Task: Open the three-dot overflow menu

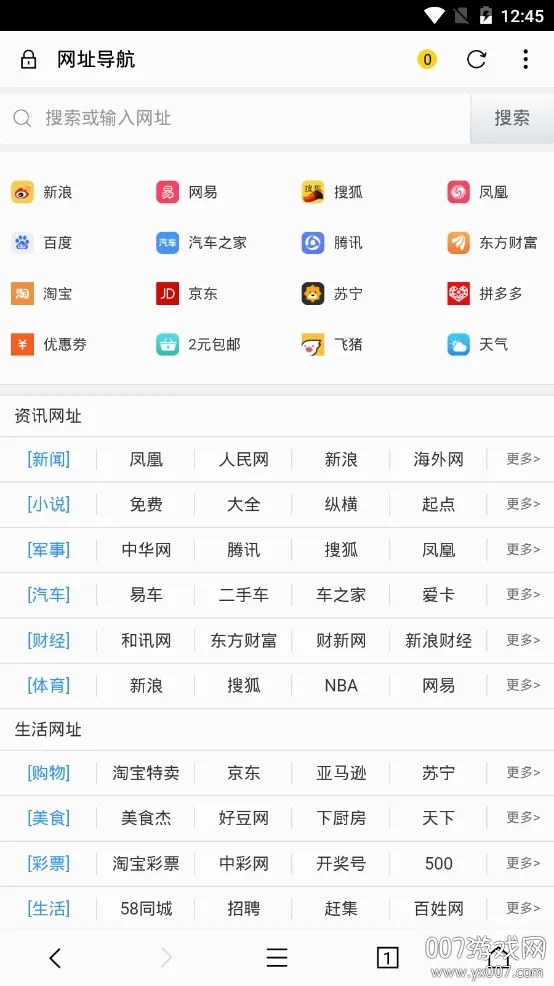Action: pyautogui.click(x=525, y=60)
